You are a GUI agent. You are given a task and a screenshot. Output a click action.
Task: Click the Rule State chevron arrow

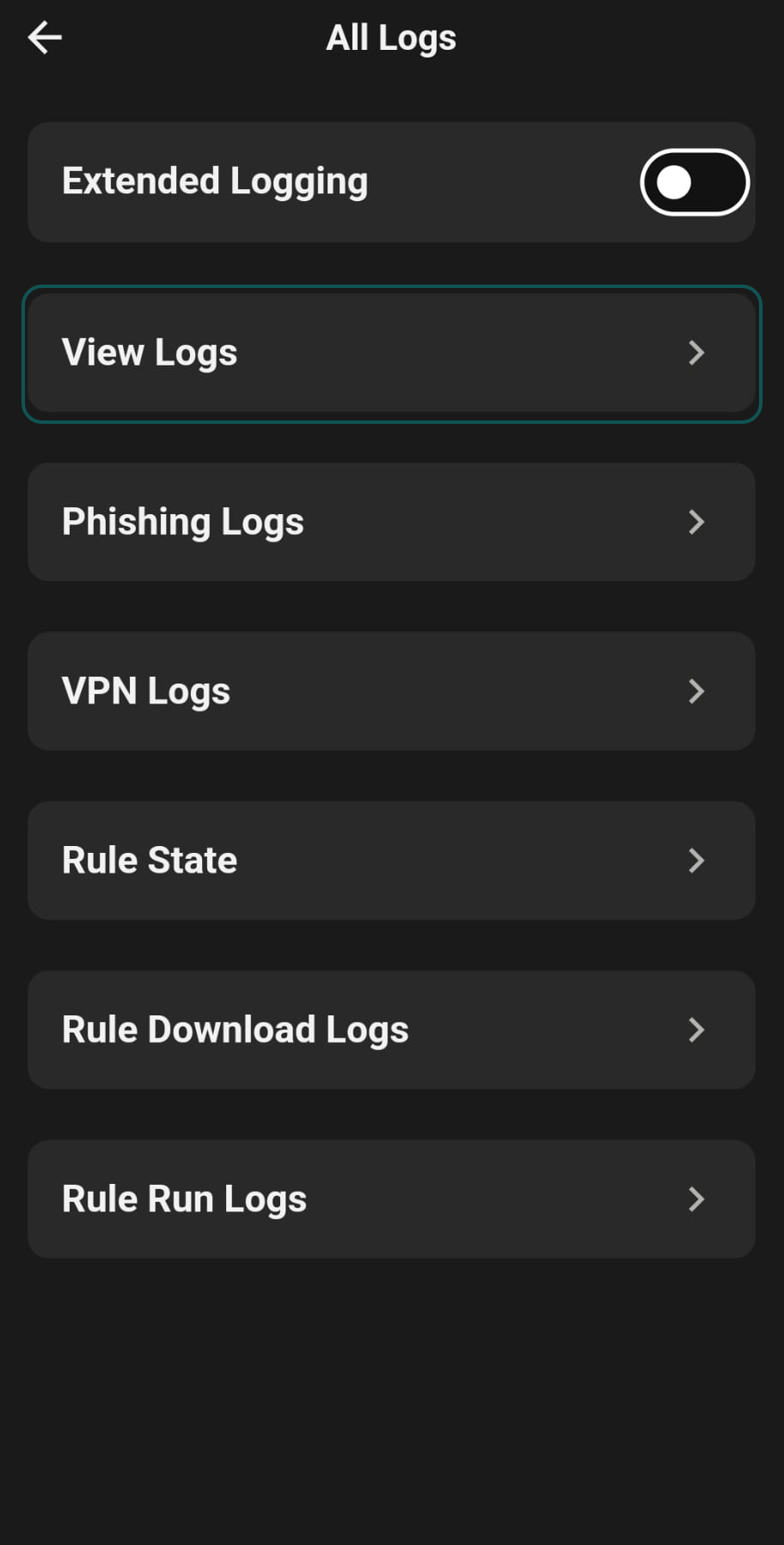[x=697, y=861]
